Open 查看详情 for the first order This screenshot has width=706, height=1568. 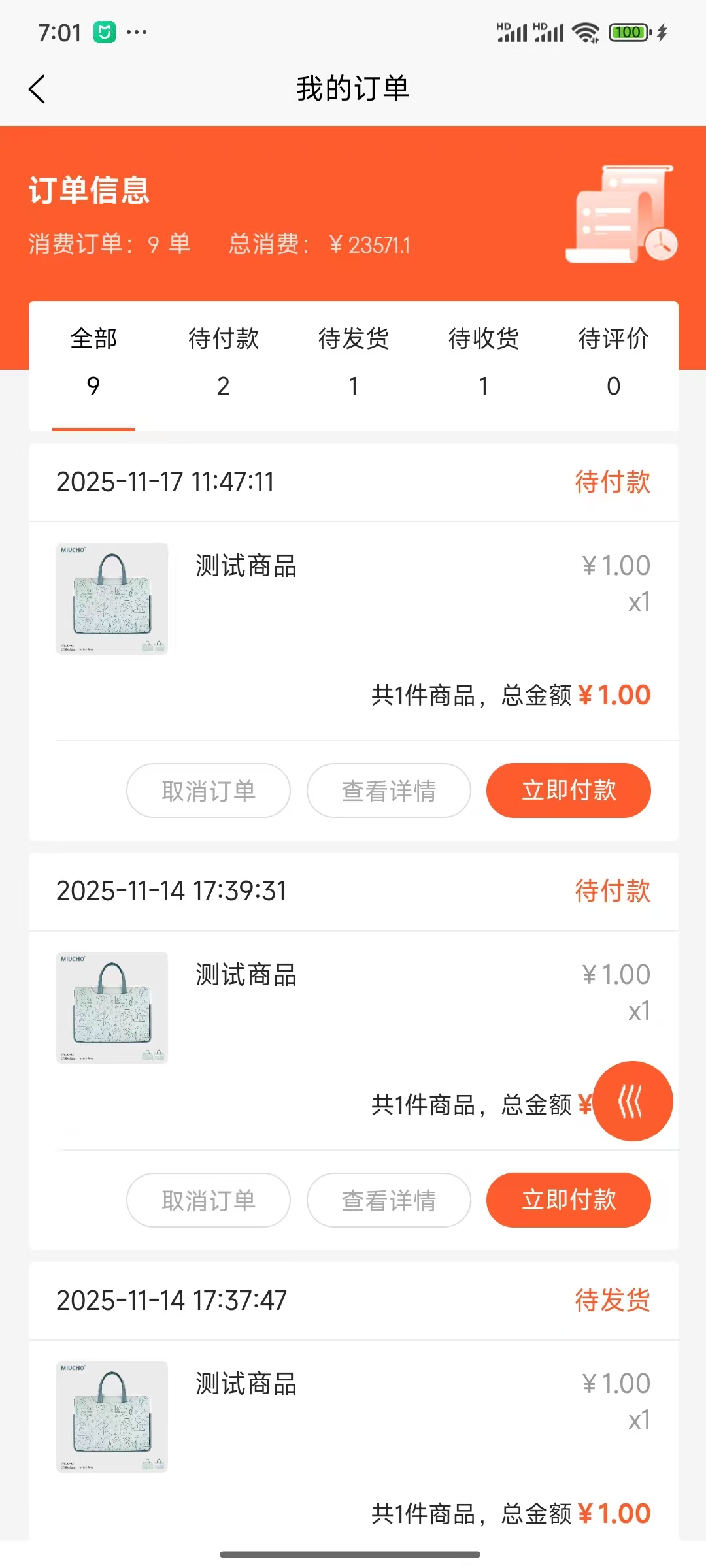388,791
